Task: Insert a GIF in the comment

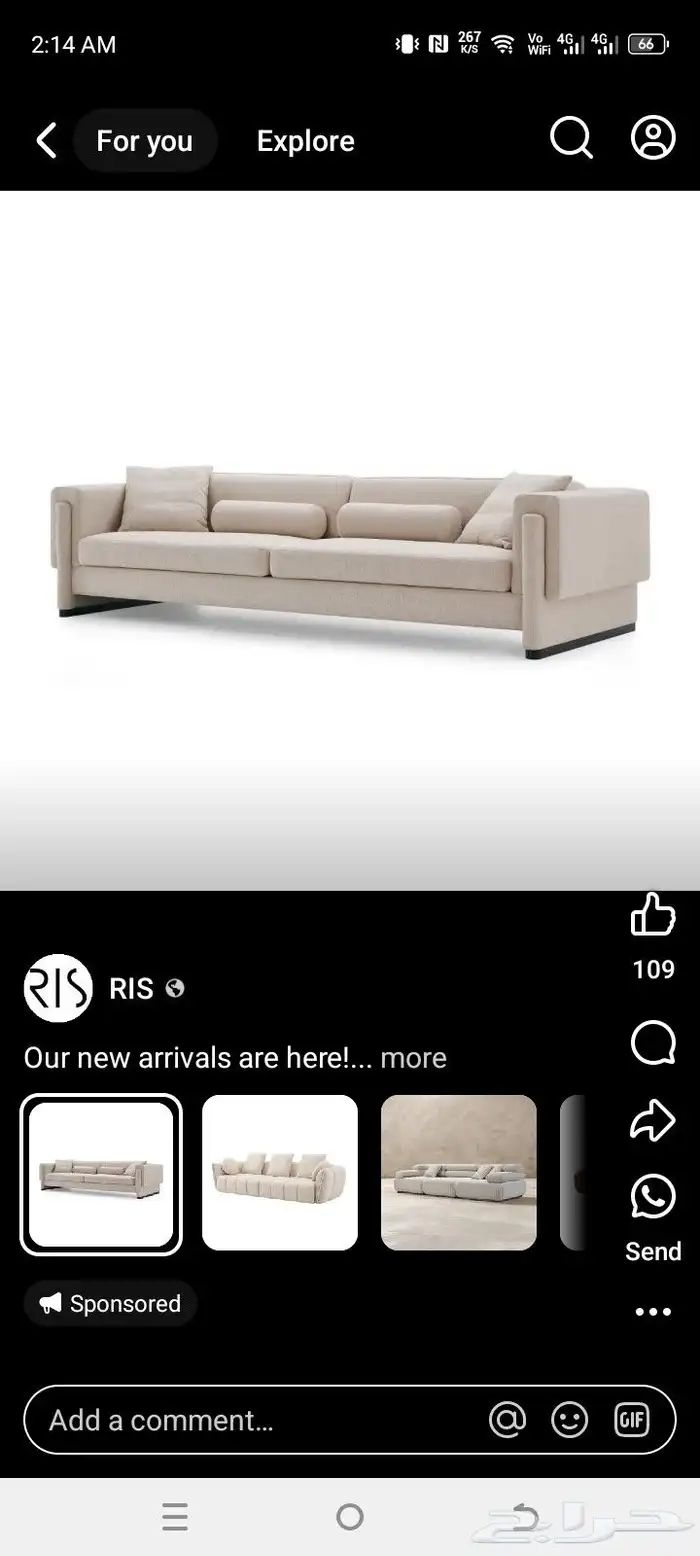Action: (632, 1420)
